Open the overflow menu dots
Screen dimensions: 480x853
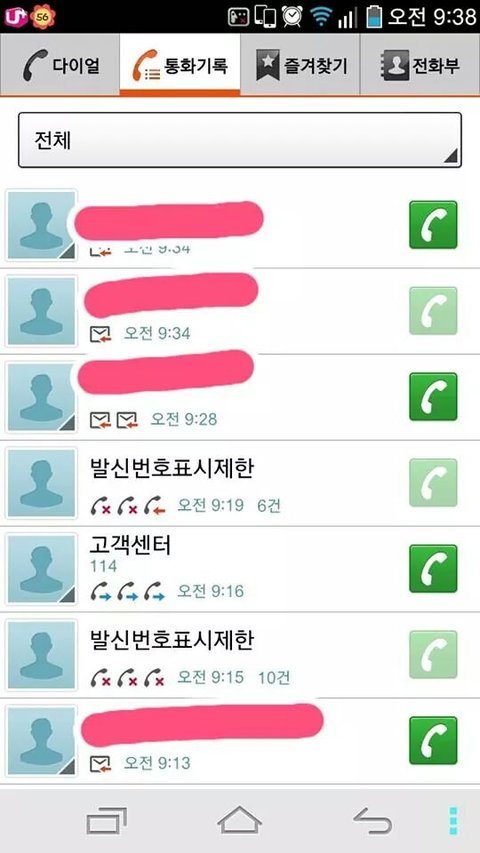click(453, 821)
